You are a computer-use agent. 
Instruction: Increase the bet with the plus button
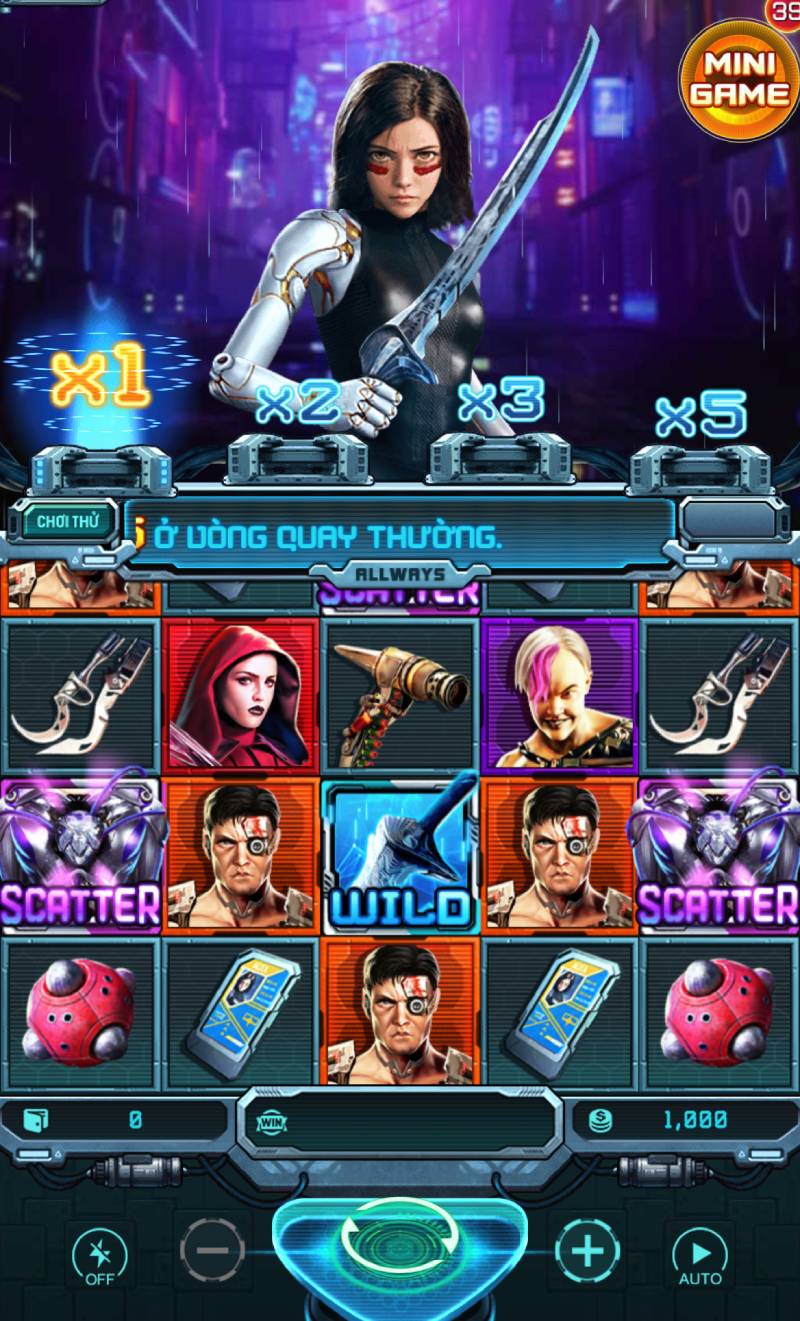click(x=587, y=1250)
